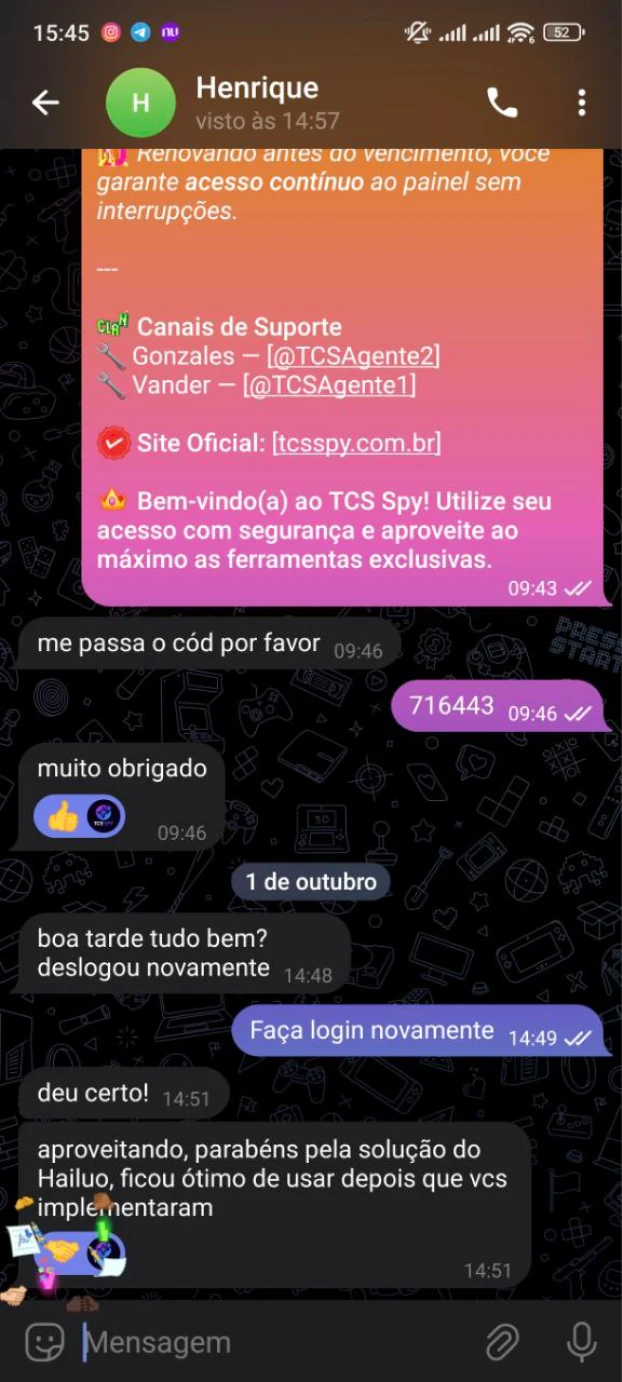Open the emoji and sticker panel
622x1382 pixels.
(x=44, y=1343)
